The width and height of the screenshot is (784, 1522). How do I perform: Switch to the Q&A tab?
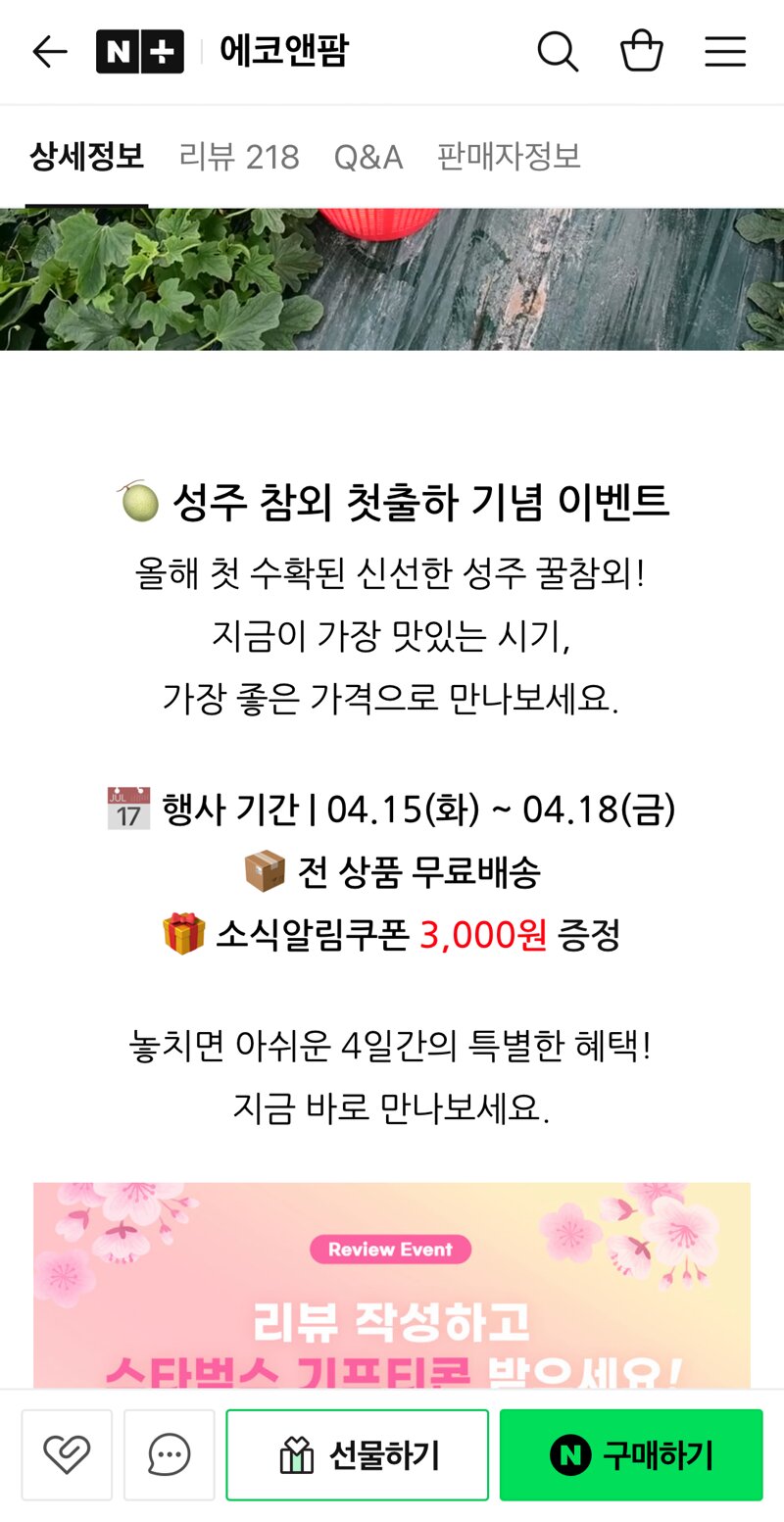pos(368,157)
